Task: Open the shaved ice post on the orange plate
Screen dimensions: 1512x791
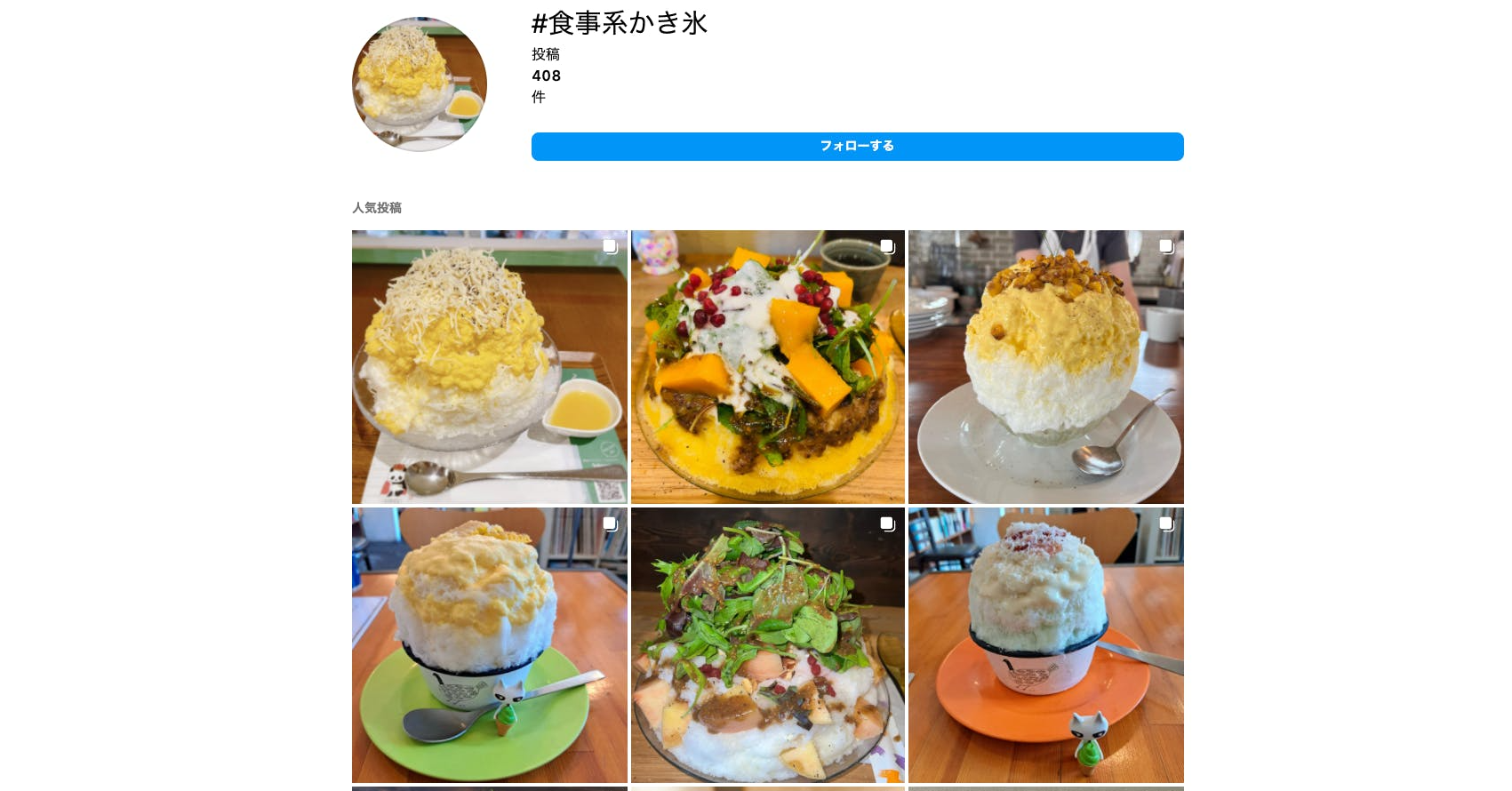Action: (1045, 644)
